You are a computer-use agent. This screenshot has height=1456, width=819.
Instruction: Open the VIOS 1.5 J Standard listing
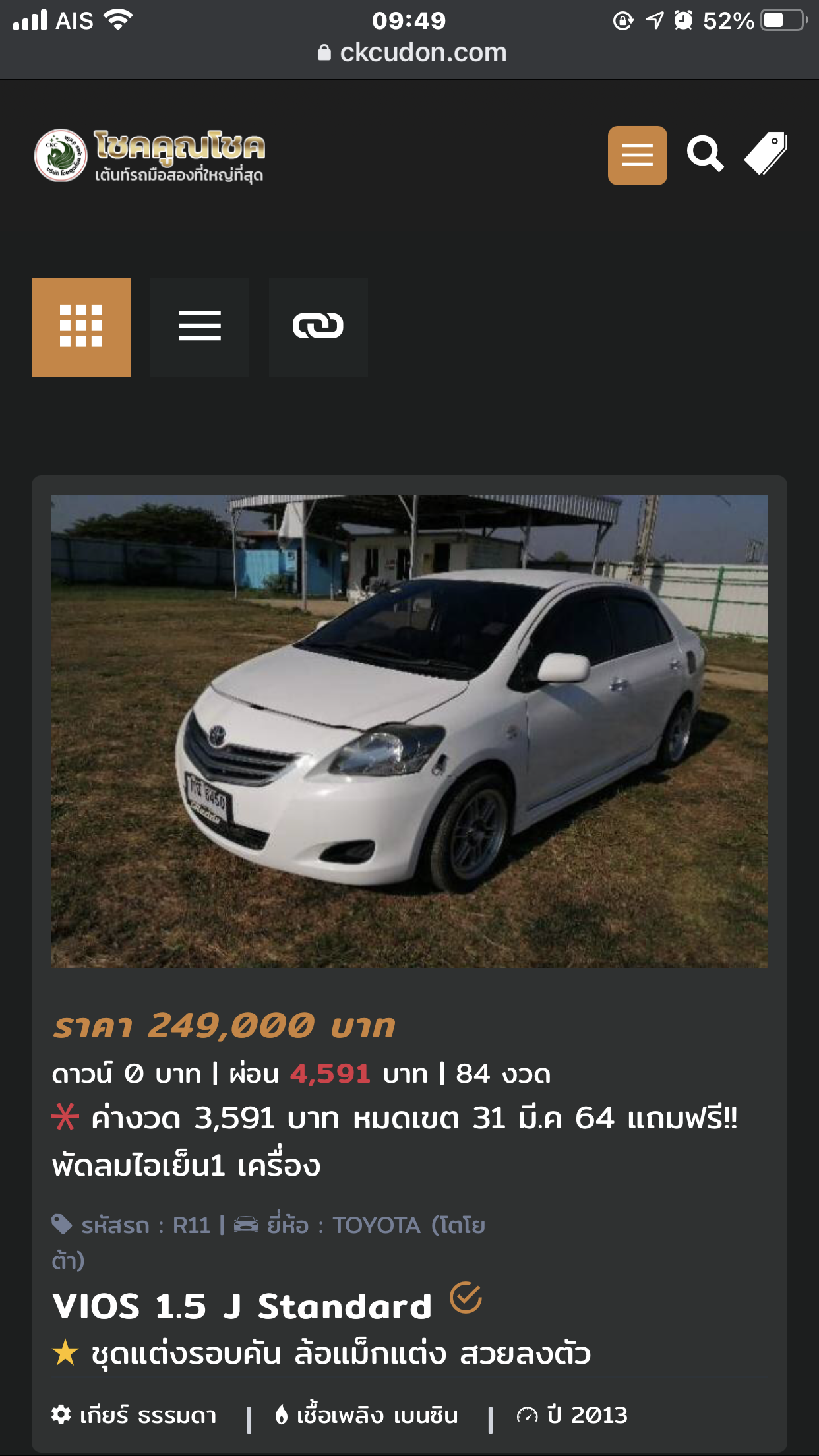pos(242,1306)
